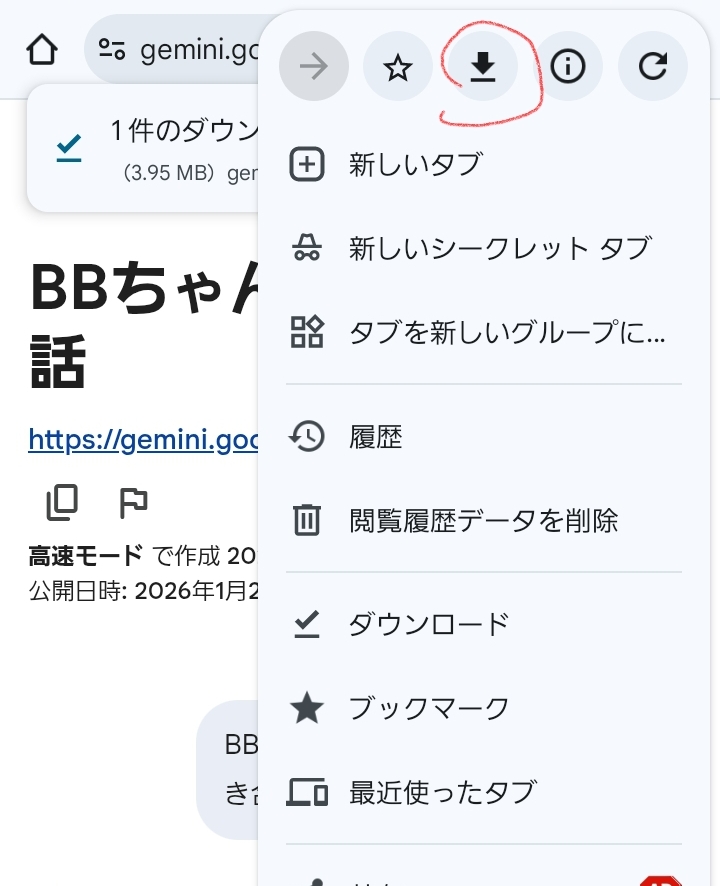Screen dimensions: 720x886
Task: Show recent tabs (最近使ったタブ)
Action: click(442, 793)
